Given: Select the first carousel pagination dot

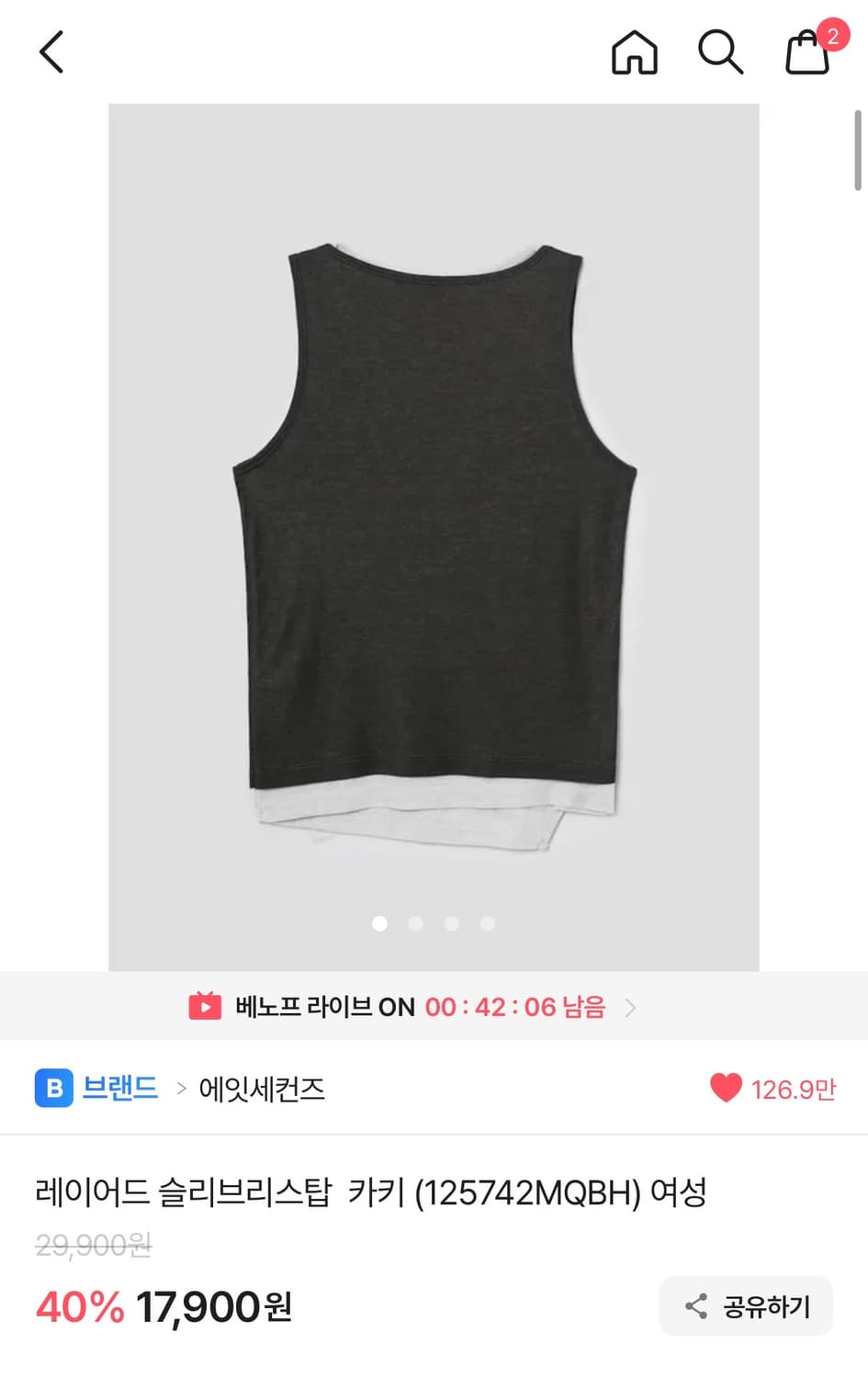Looking at the screenshot, I should pyautogui.click(x=379, y=924).
